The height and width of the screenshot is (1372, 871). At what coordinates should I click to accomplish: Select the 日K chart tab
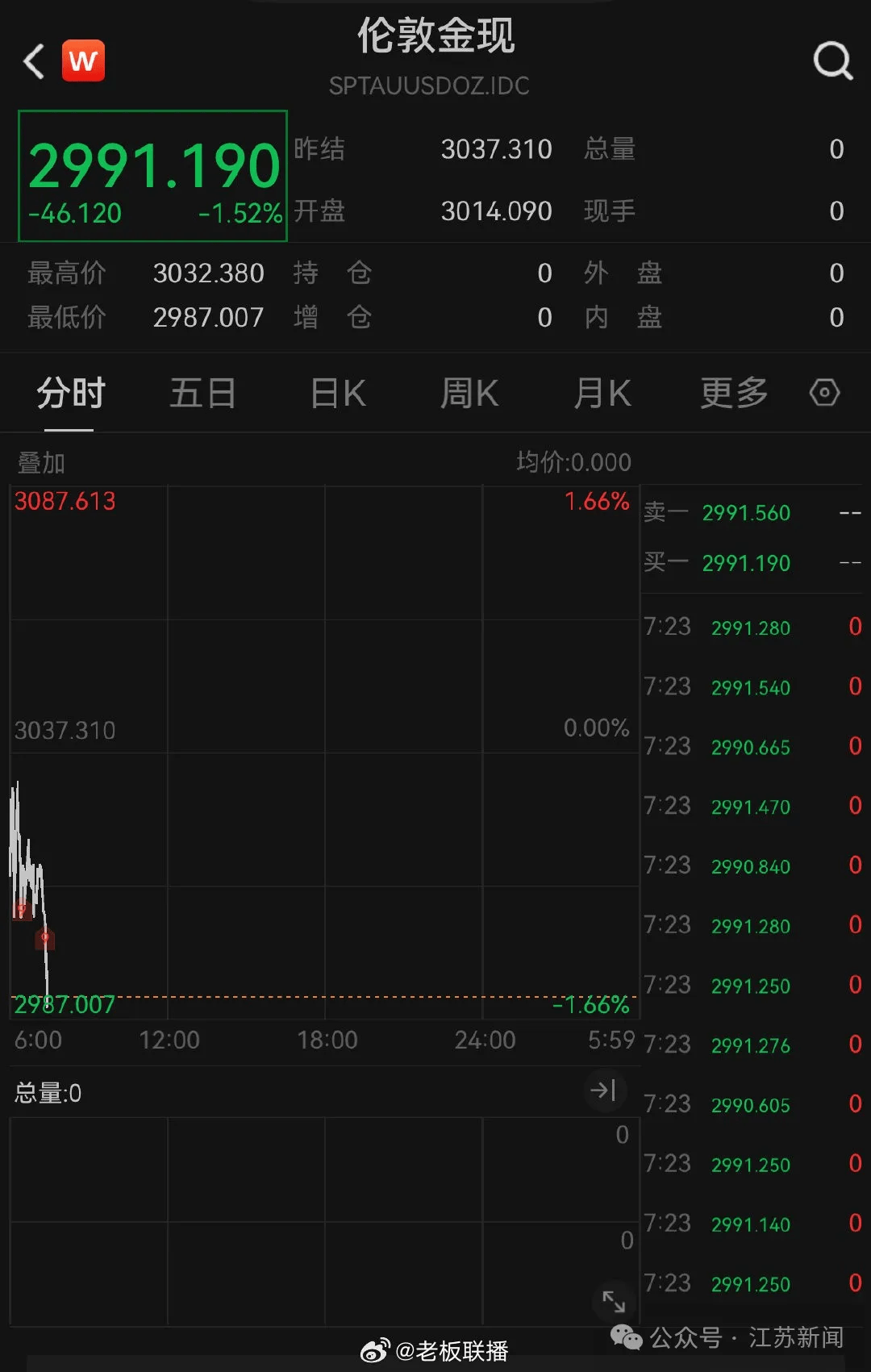coord(339,394)
